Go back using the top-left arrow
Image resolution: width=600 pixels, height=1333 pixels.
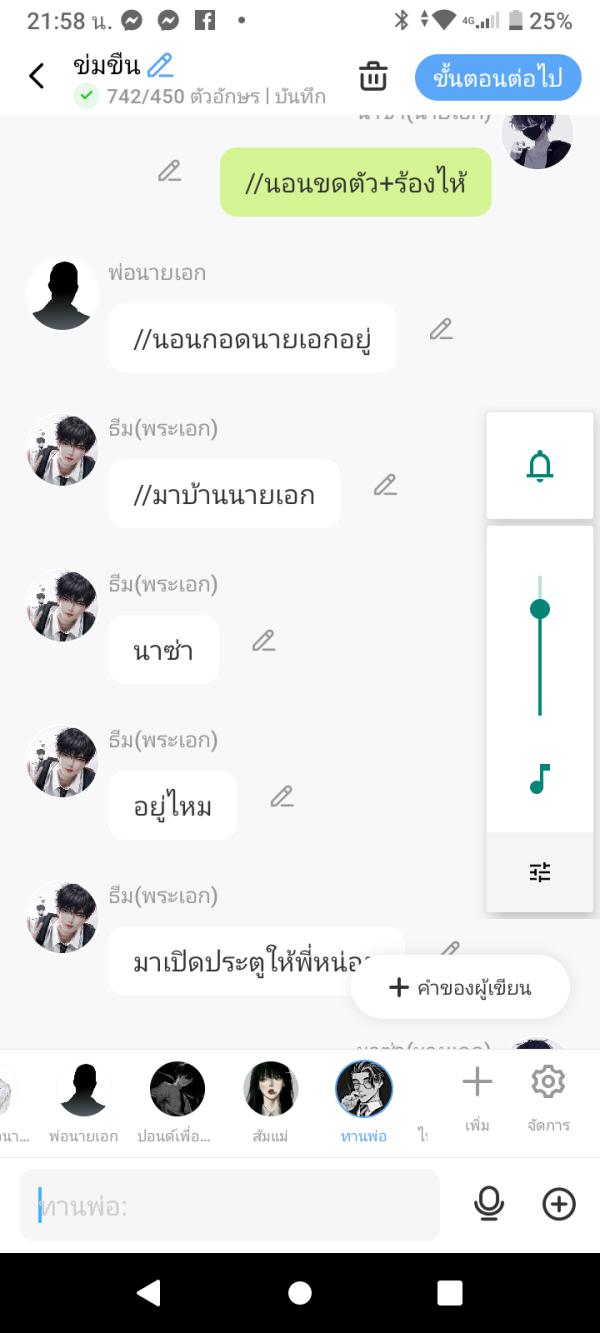(37, 76)
